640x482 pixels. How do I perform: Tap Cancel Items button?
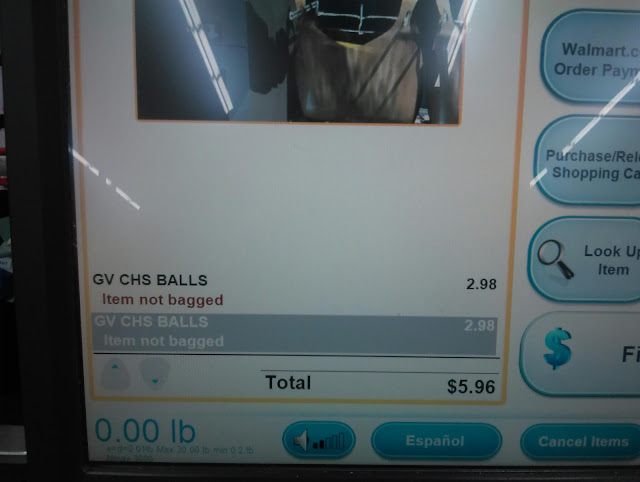click(x=583, y=441)
